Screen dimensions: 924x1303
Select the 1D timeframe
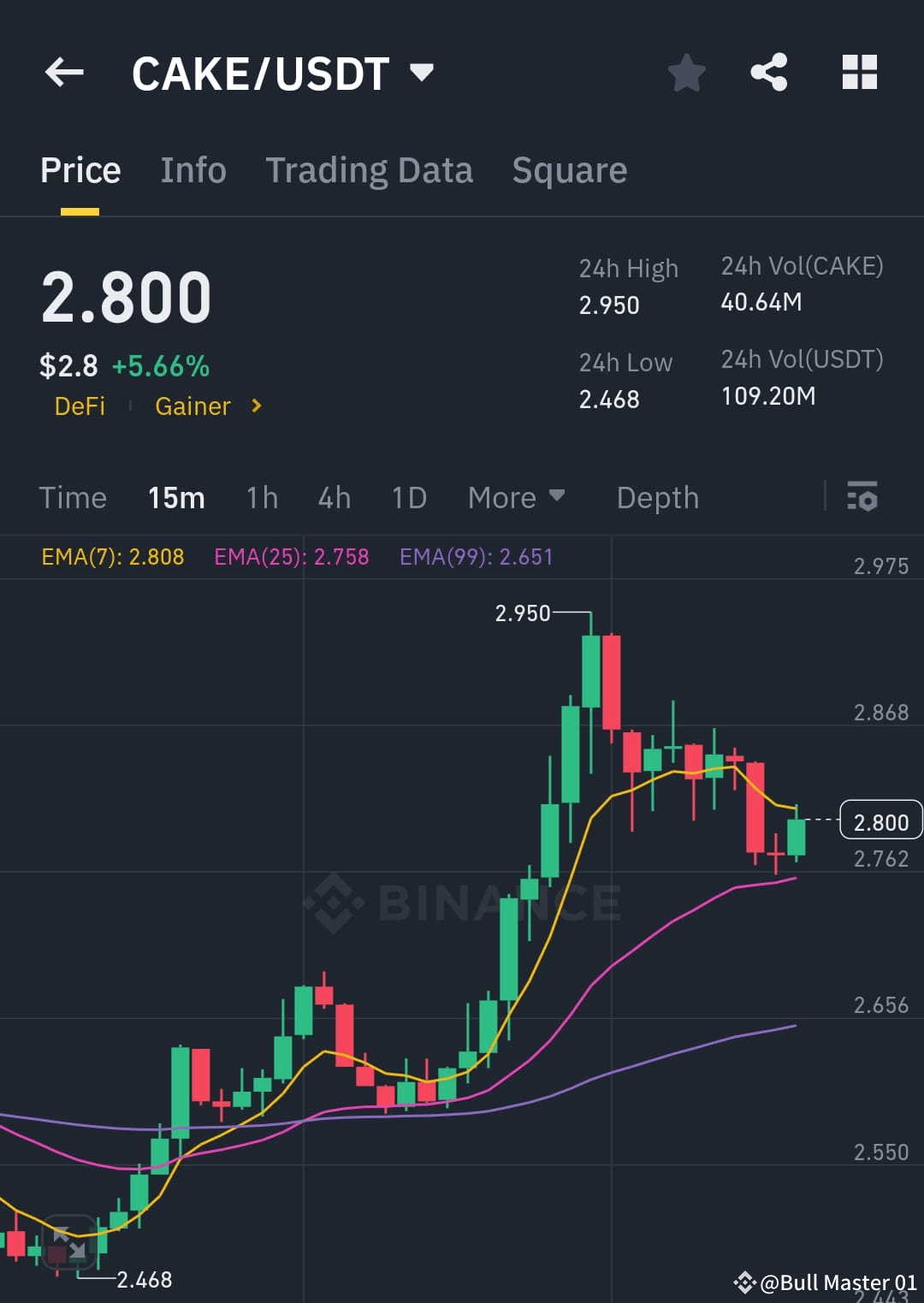[408, 497]
